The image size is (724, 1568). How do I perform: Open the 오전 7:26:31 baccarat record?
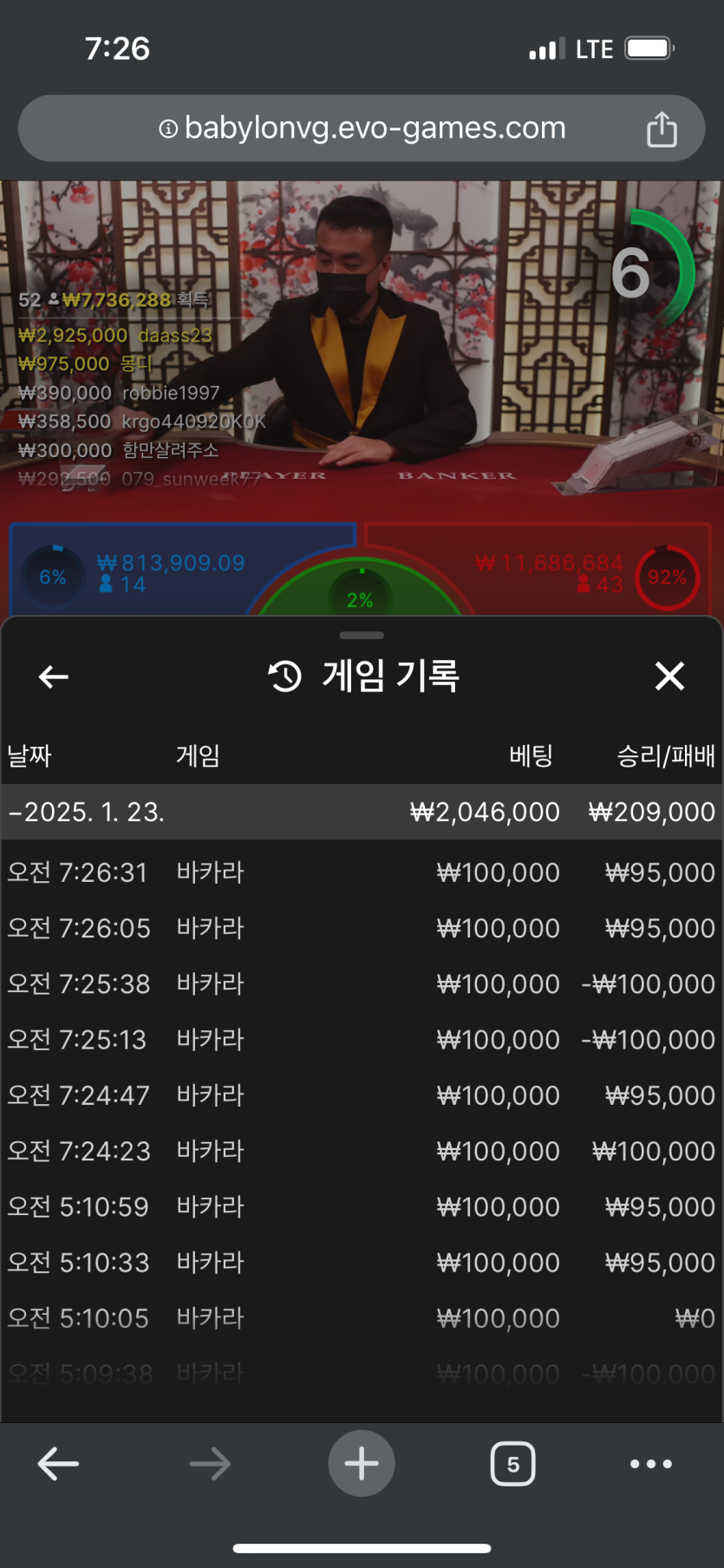click(361, 872)
